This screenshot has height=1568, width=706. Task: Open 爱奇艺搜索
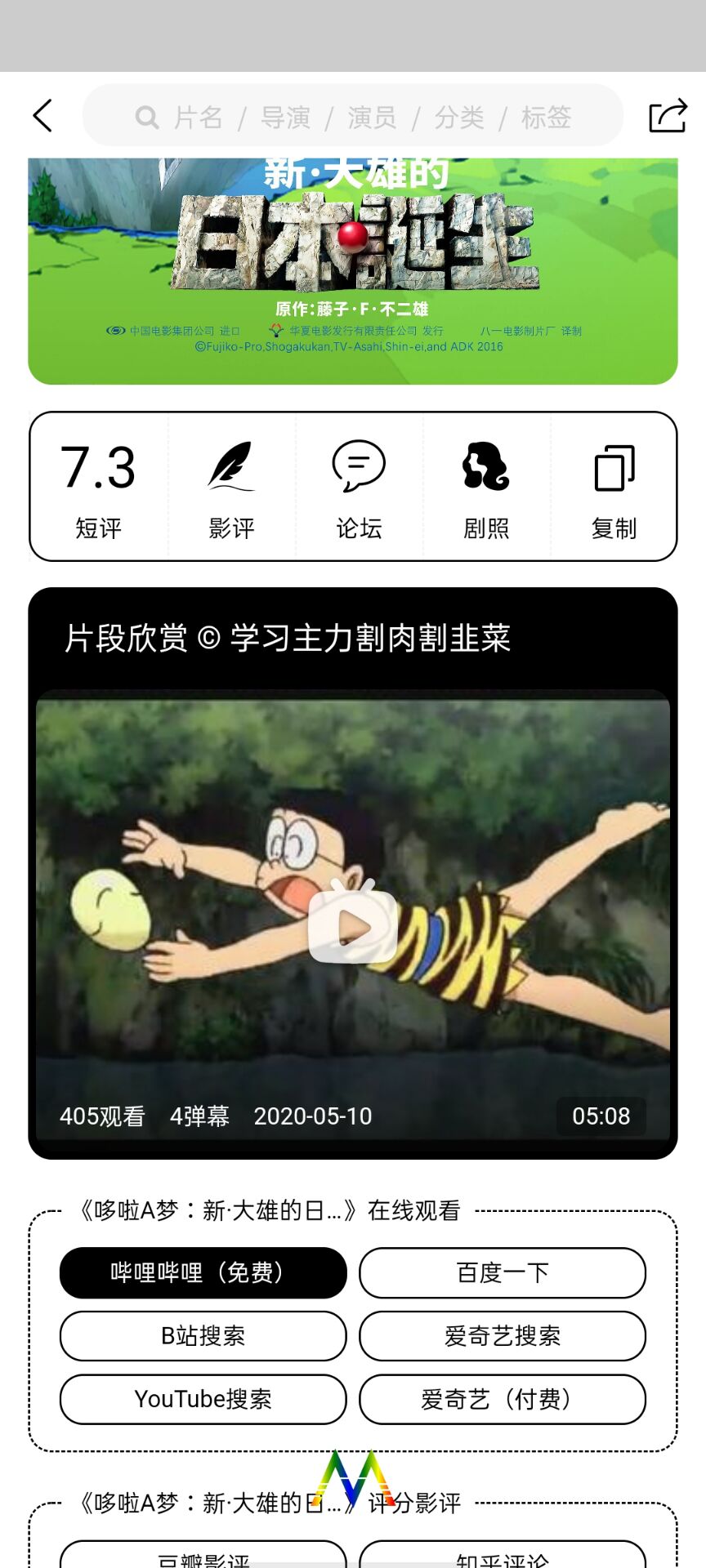502,1336
